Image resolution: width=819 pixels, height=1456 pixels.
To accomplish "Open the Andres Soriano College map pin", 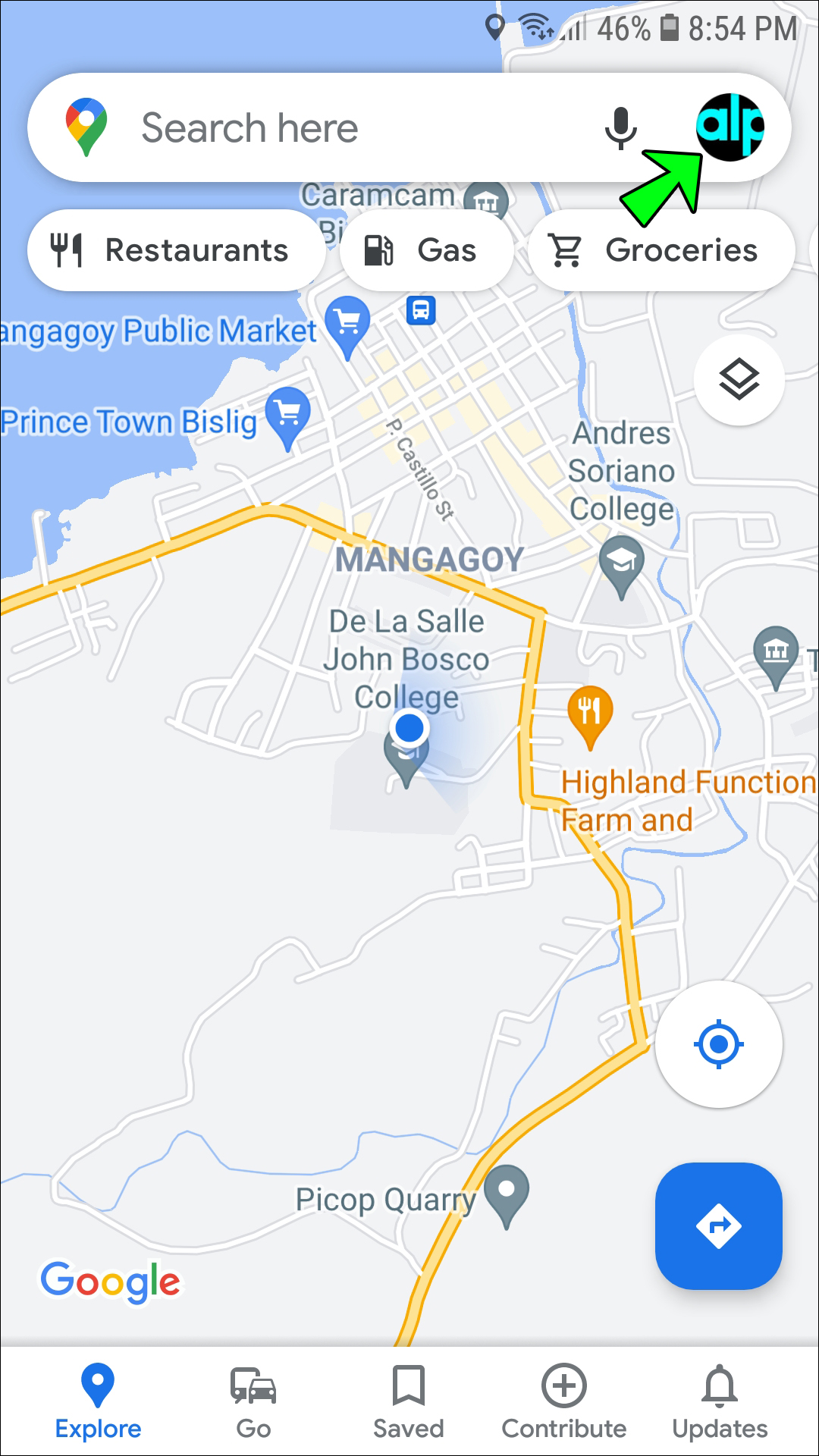I will 621,563.
